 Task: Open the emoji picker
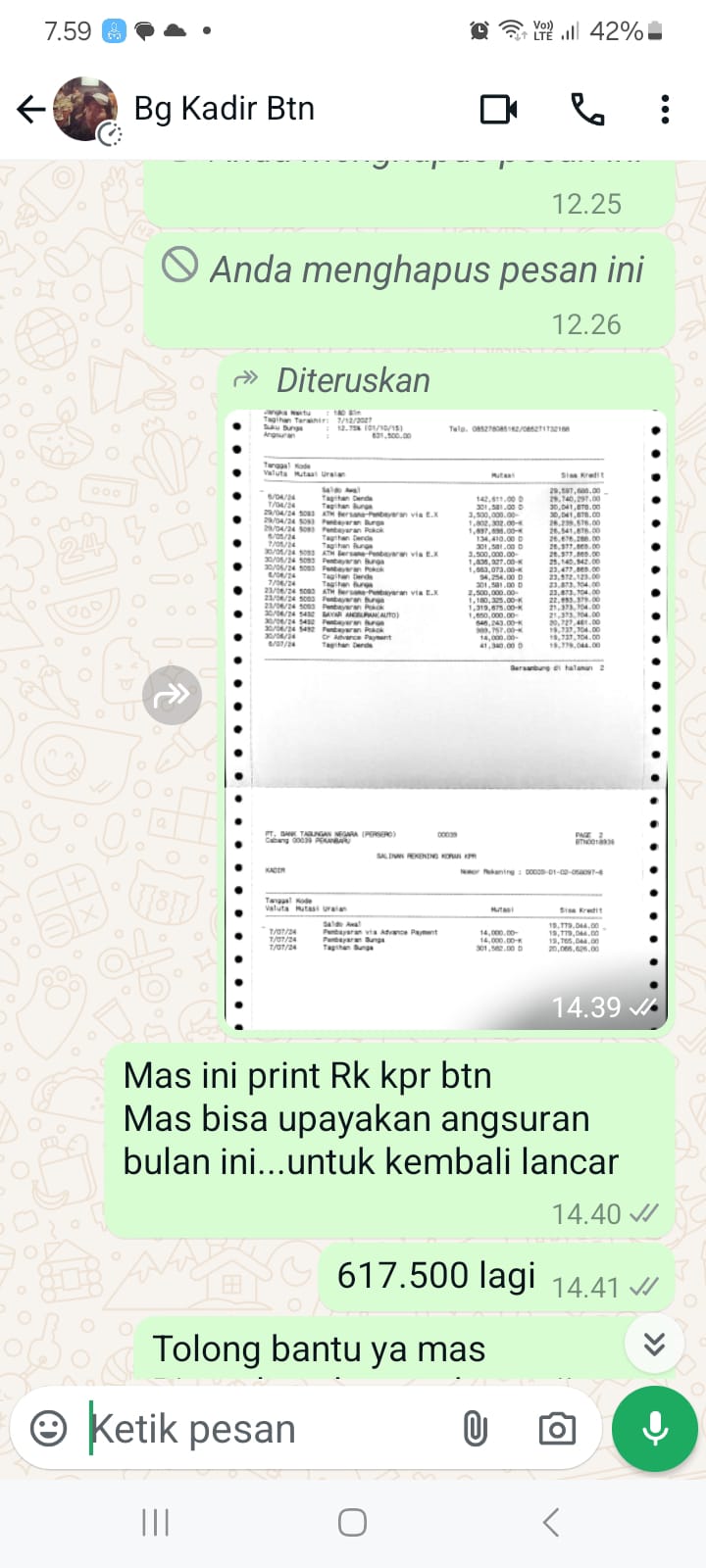click(49, 1428)
